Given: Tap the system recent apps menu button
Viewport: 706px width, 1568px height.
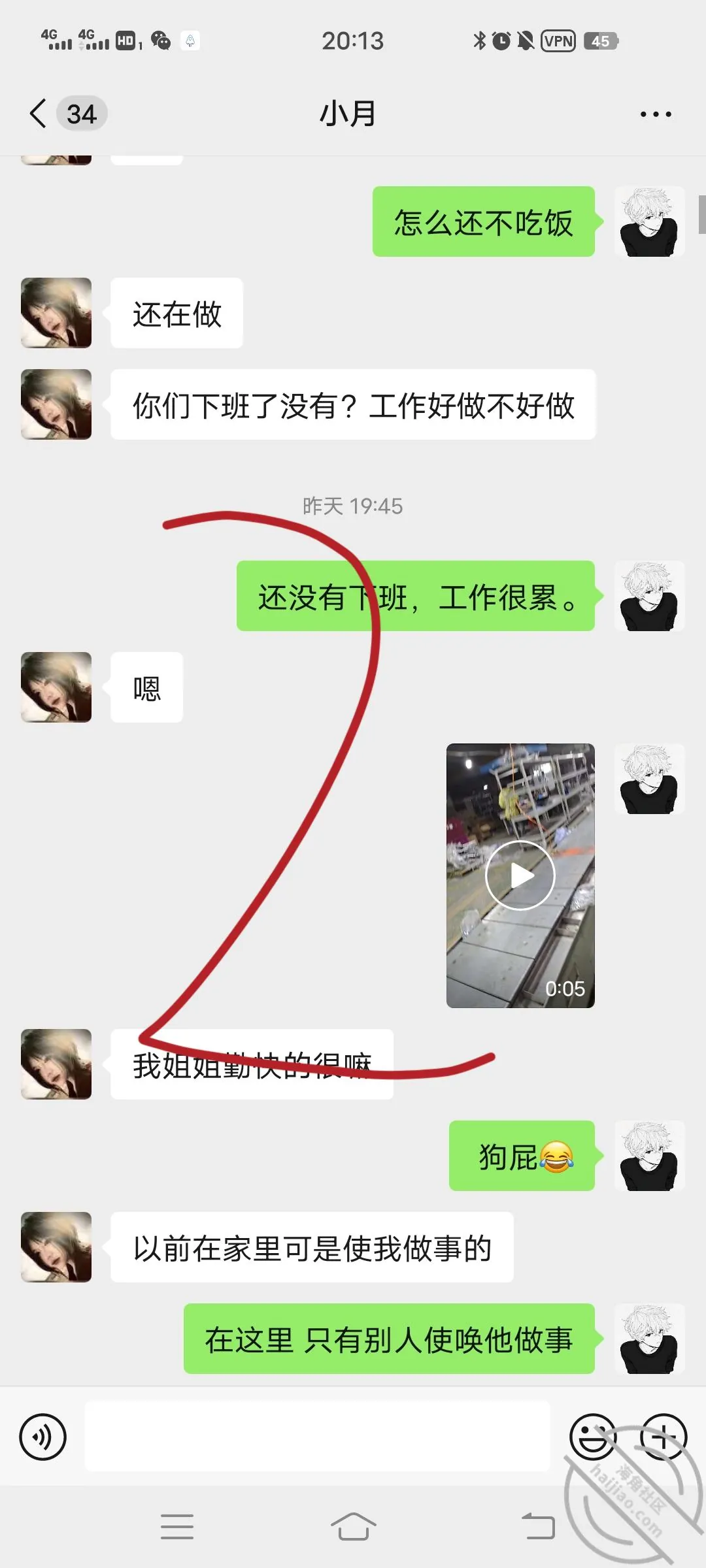Looking at the screenshot, I should click(x=177, y=1527).
